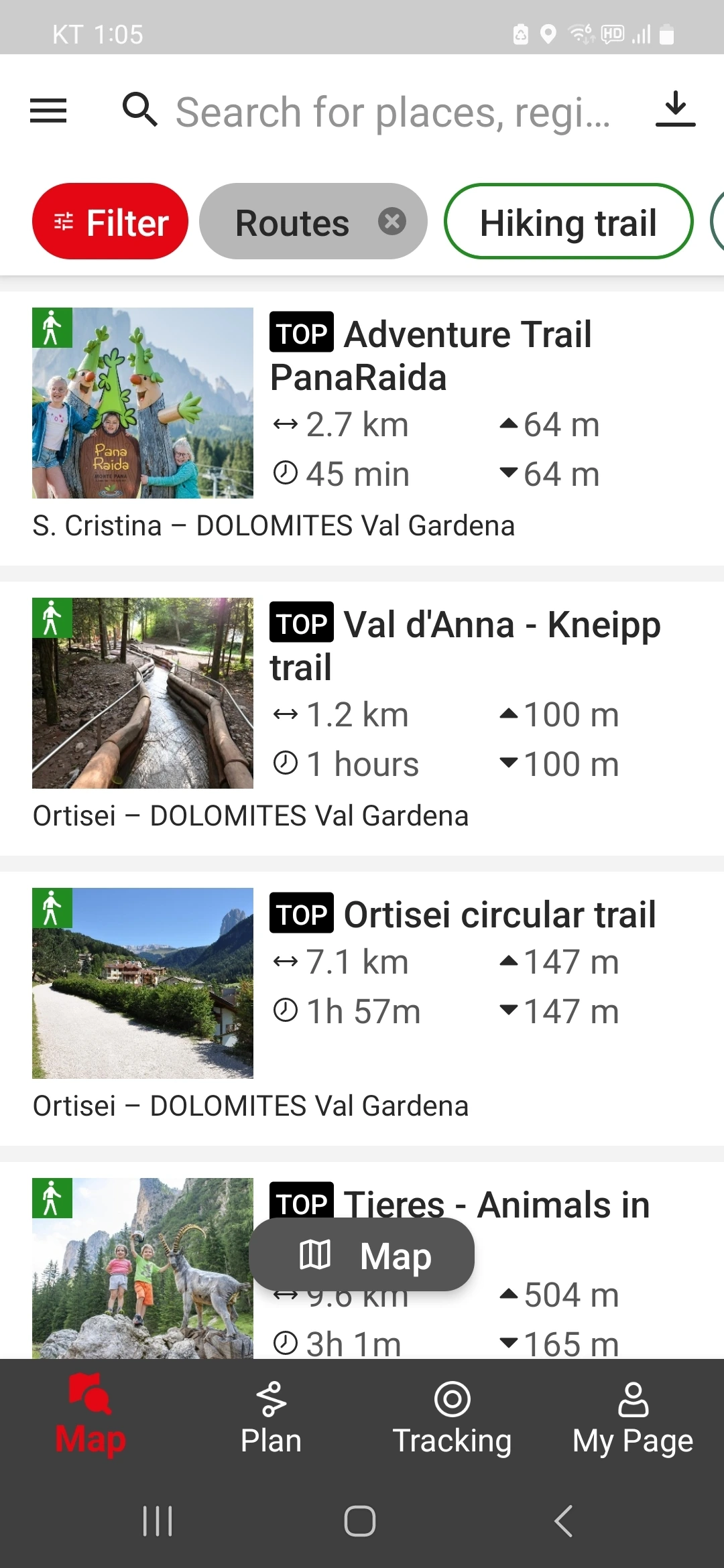The height and width of the screenshot is (1568, 724).
Task: Select the Hiking trail chip
Action: 568,222
